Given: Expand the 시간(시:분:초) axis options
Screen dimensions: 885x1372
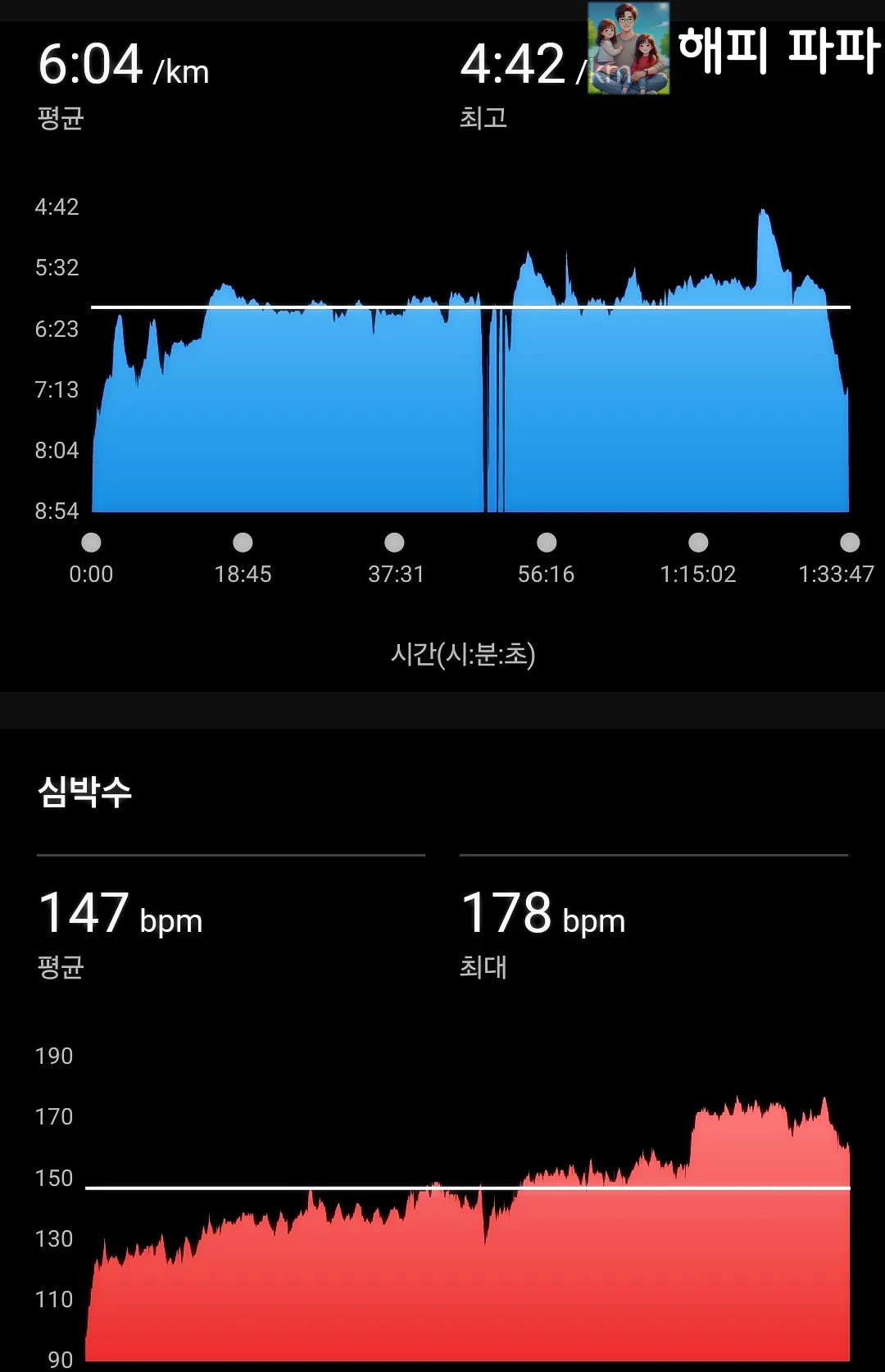Looking at the screenshot, I should [x=464, y=655].
